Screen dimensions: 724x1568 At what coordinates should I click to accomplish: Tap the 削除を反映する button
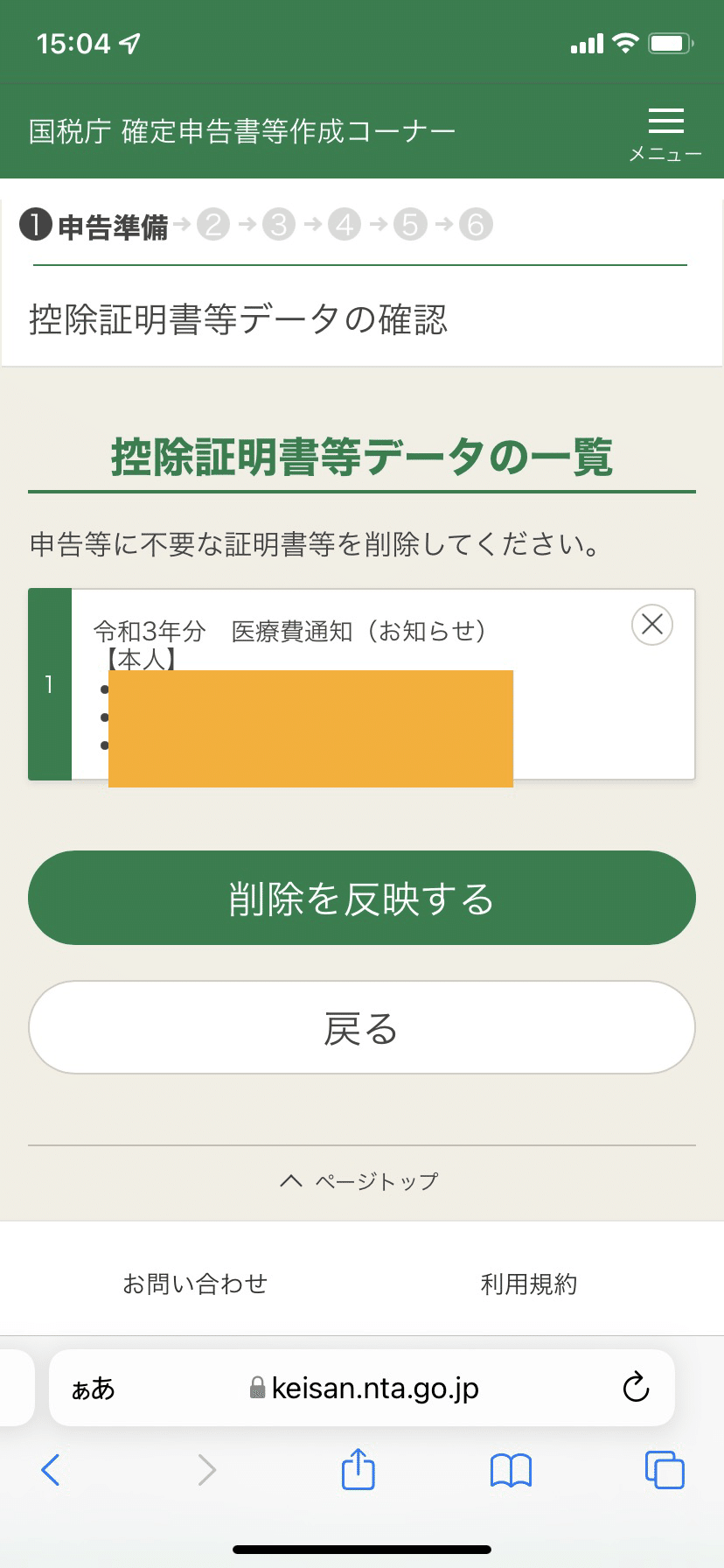click(x=362, y=898)
